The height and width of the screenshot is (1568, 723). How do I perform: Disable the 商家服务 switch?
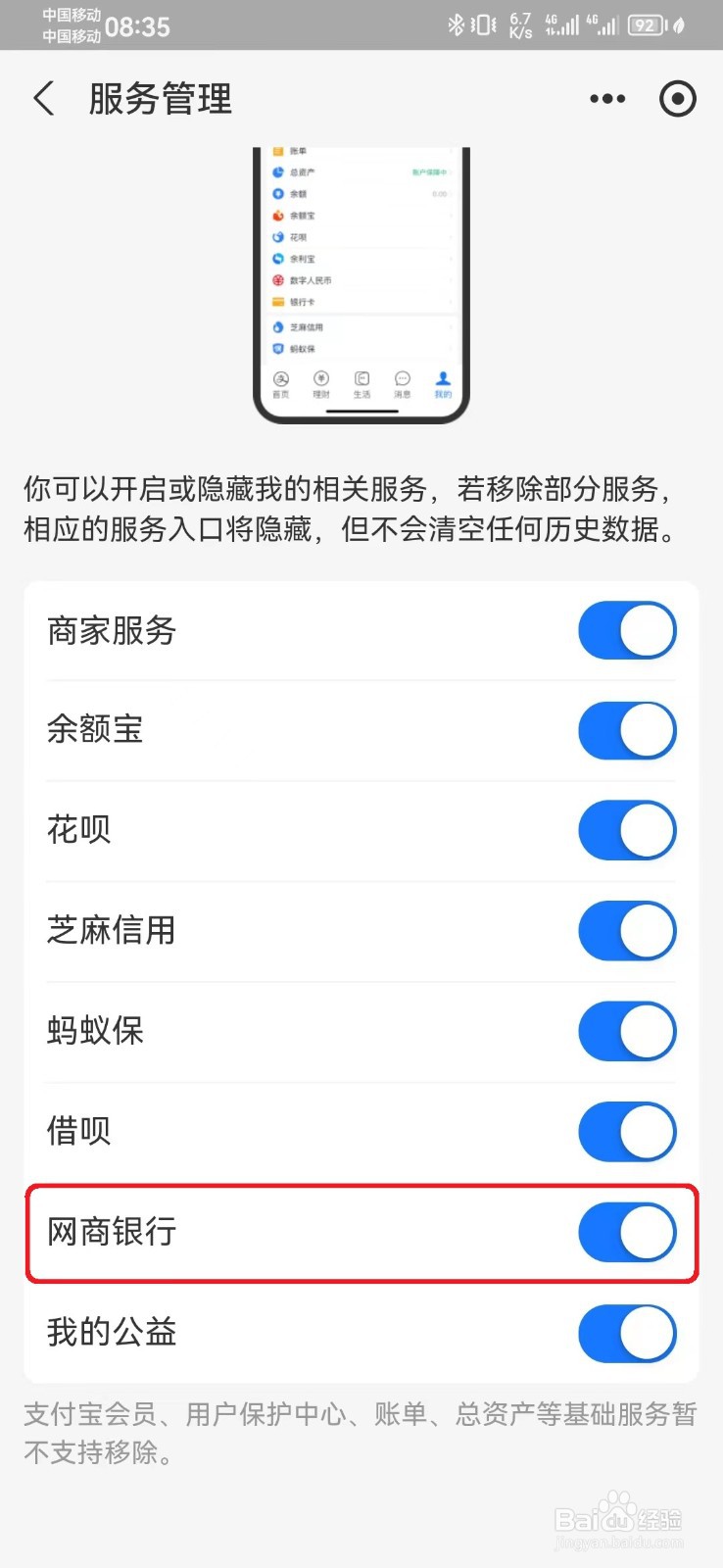[626, 630]
